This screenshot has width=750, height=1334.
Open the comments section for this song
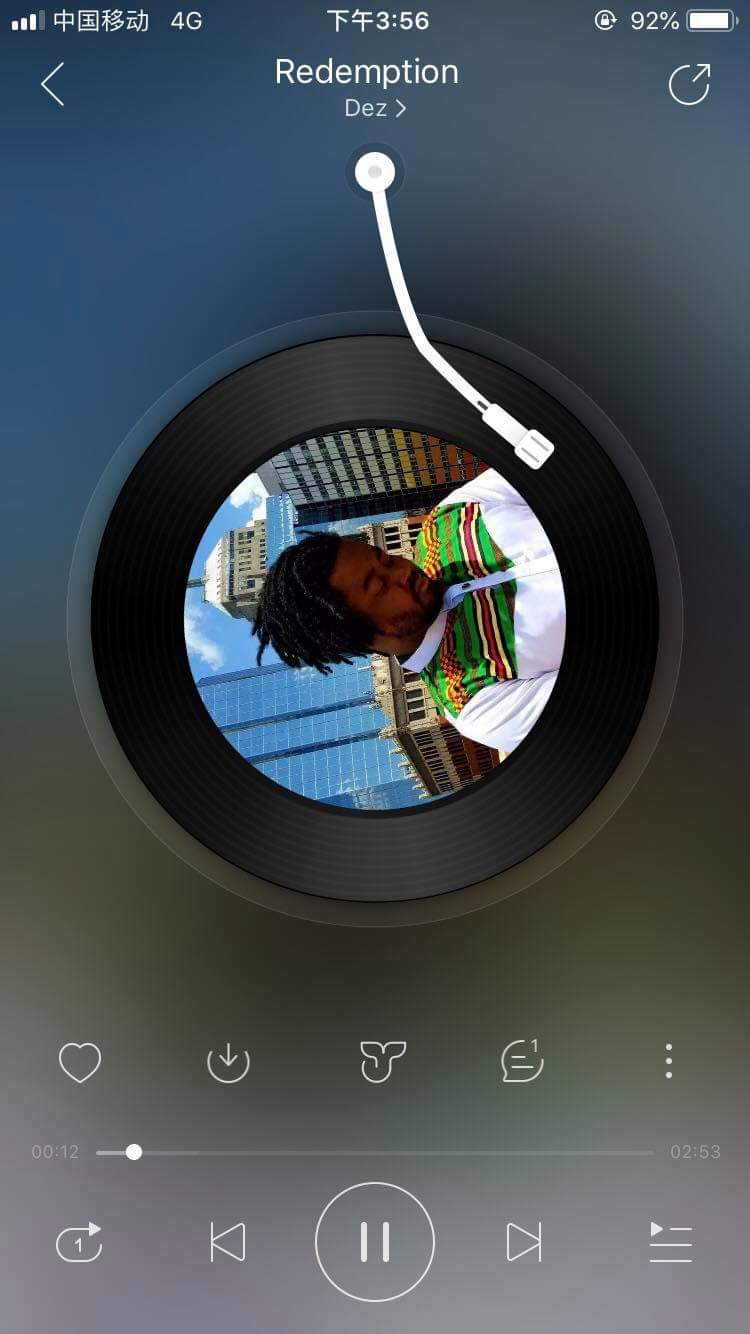[x=521, y=1062]
